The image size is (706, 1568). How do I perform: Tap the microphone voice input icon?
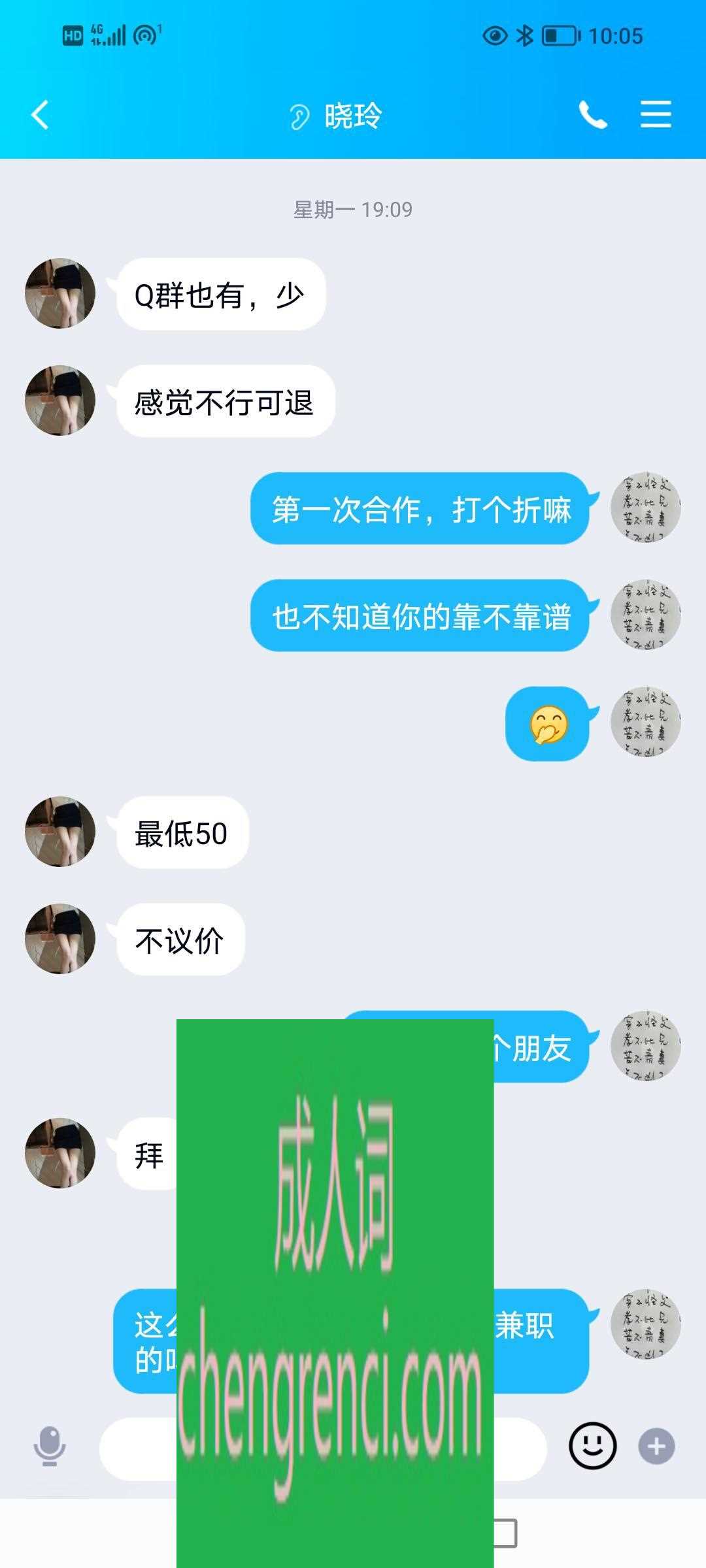(x=50, y=1446)
